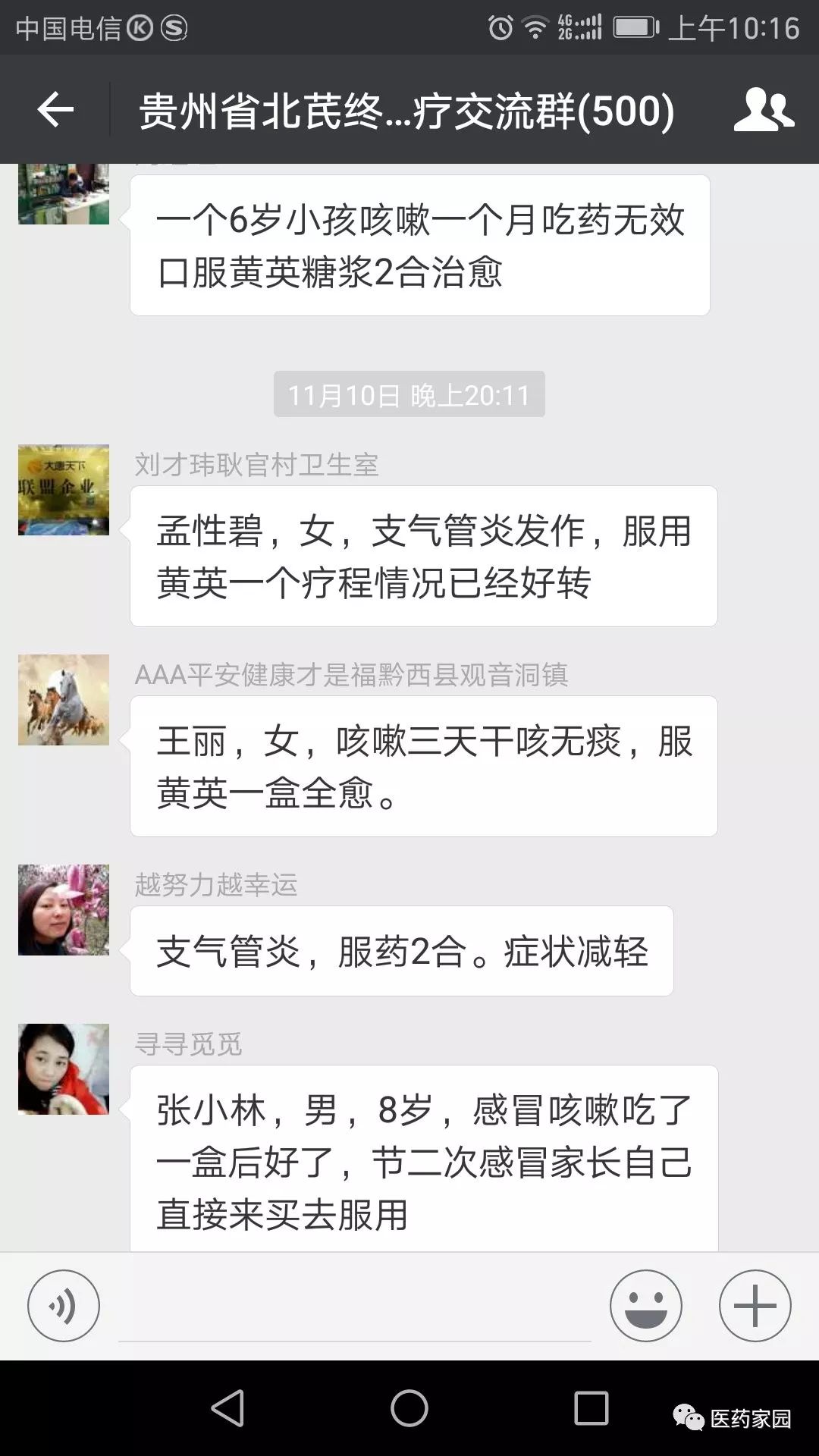This screenshot has height=1456, width=819.
Task: View profile of 越努力越幸运
Action: 64,909
